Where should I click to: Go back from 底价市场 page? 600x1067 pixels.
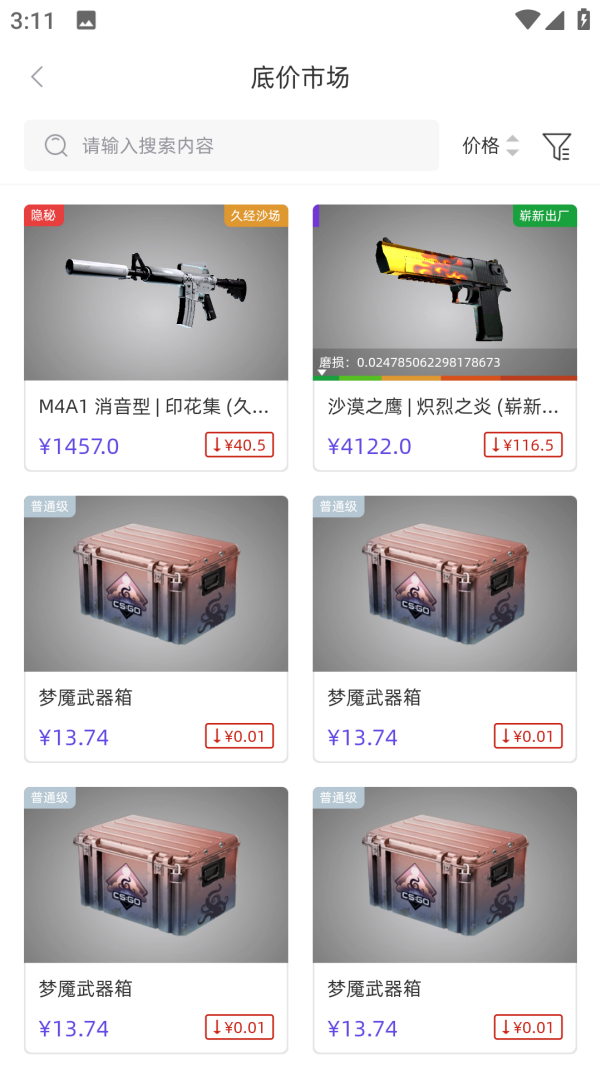[x=37, y=77]
